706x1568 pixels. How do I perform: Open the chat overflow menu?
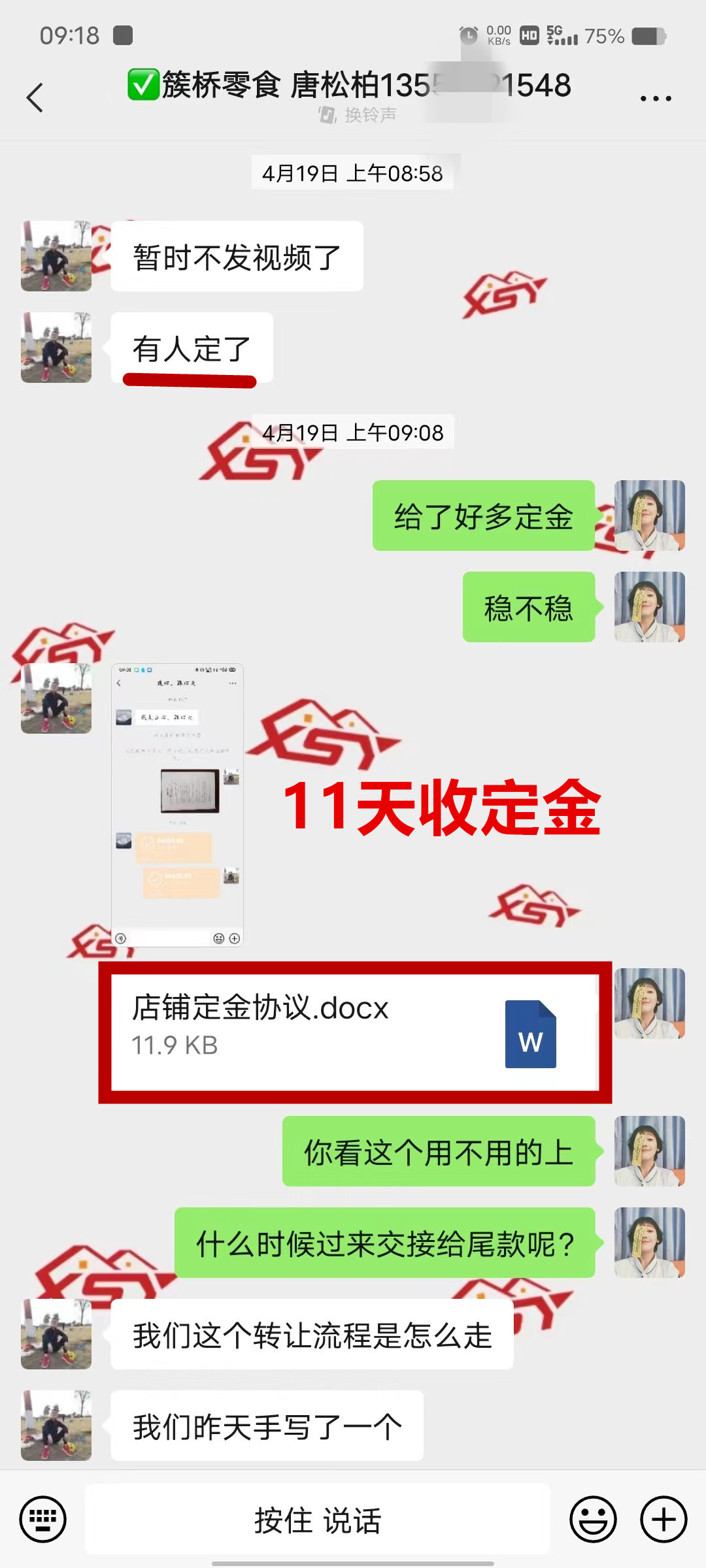click(655, 99)
